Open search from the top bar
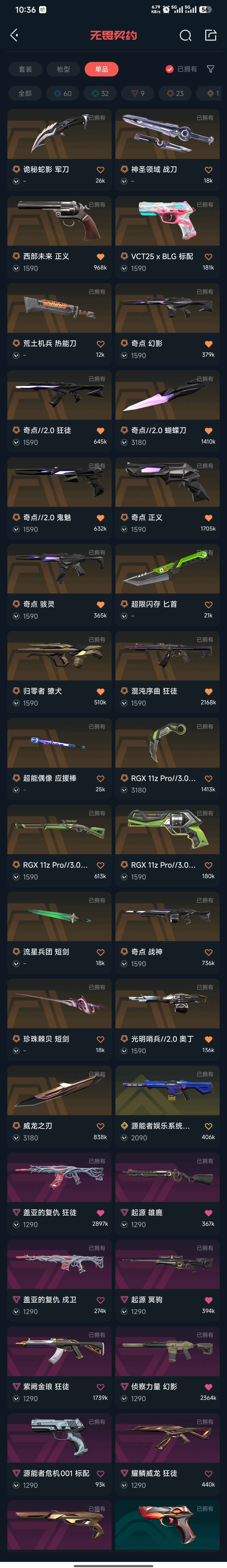The height and width of the screenshot is (1568, 227). click(x=186, y=35)
